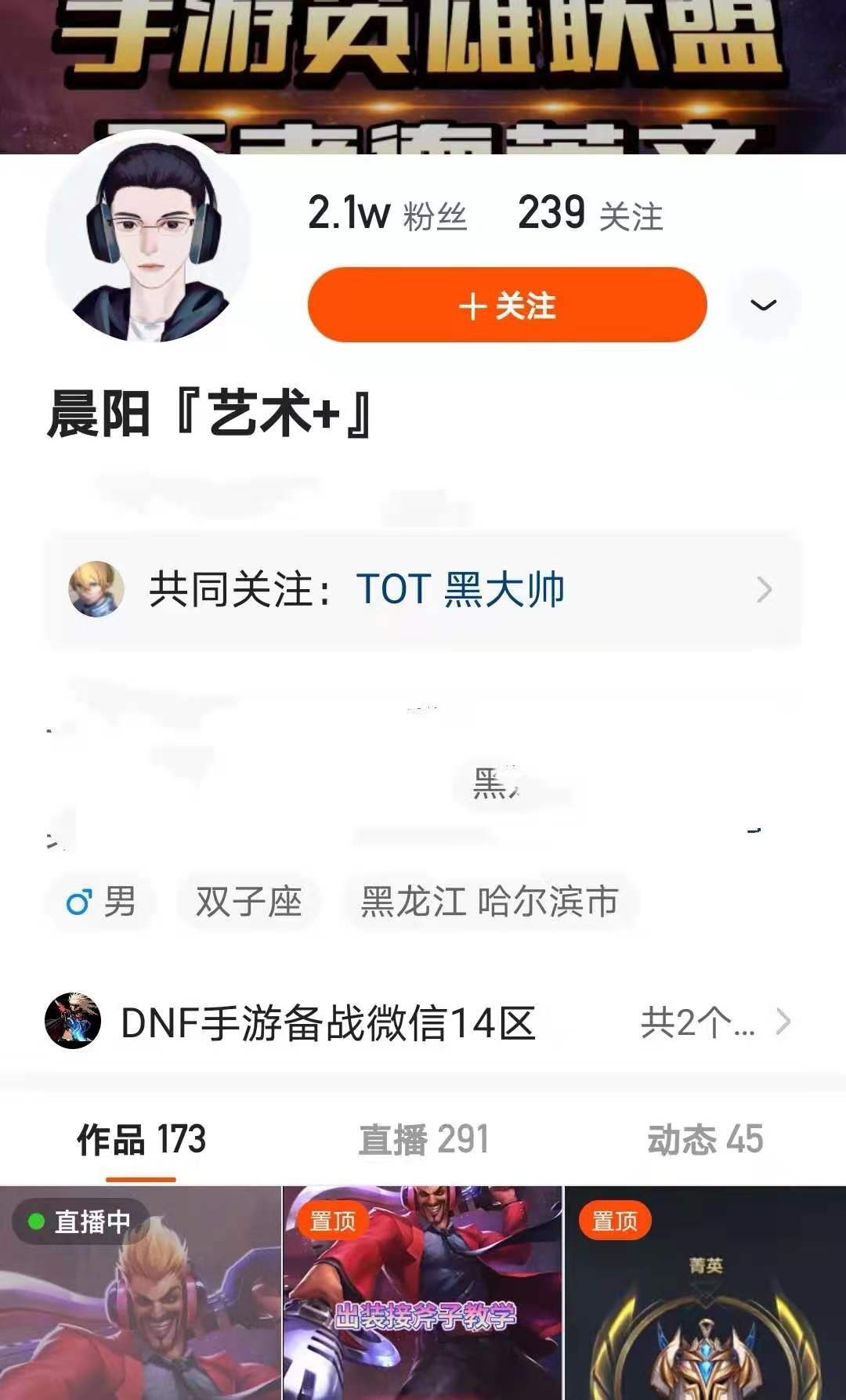Tap the orange 关注 follow button
This screenshot has width=846, height=1400.
pos(507,305)
